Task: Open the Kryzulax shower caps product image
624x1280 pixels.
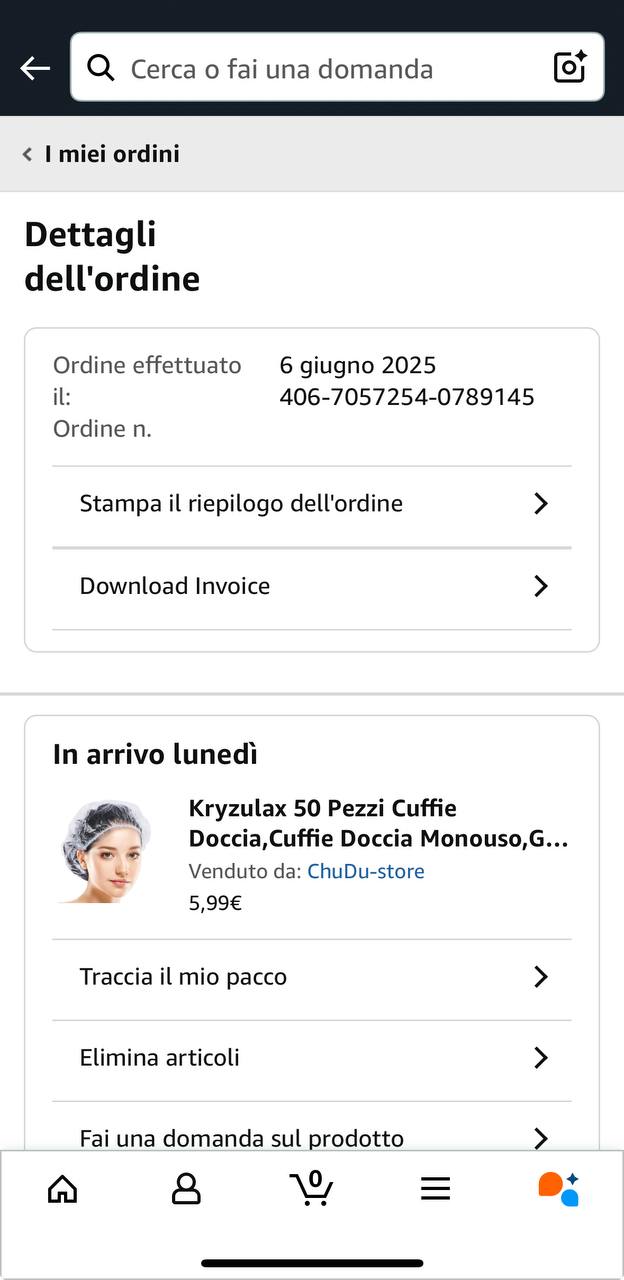Action: (106, 852)
